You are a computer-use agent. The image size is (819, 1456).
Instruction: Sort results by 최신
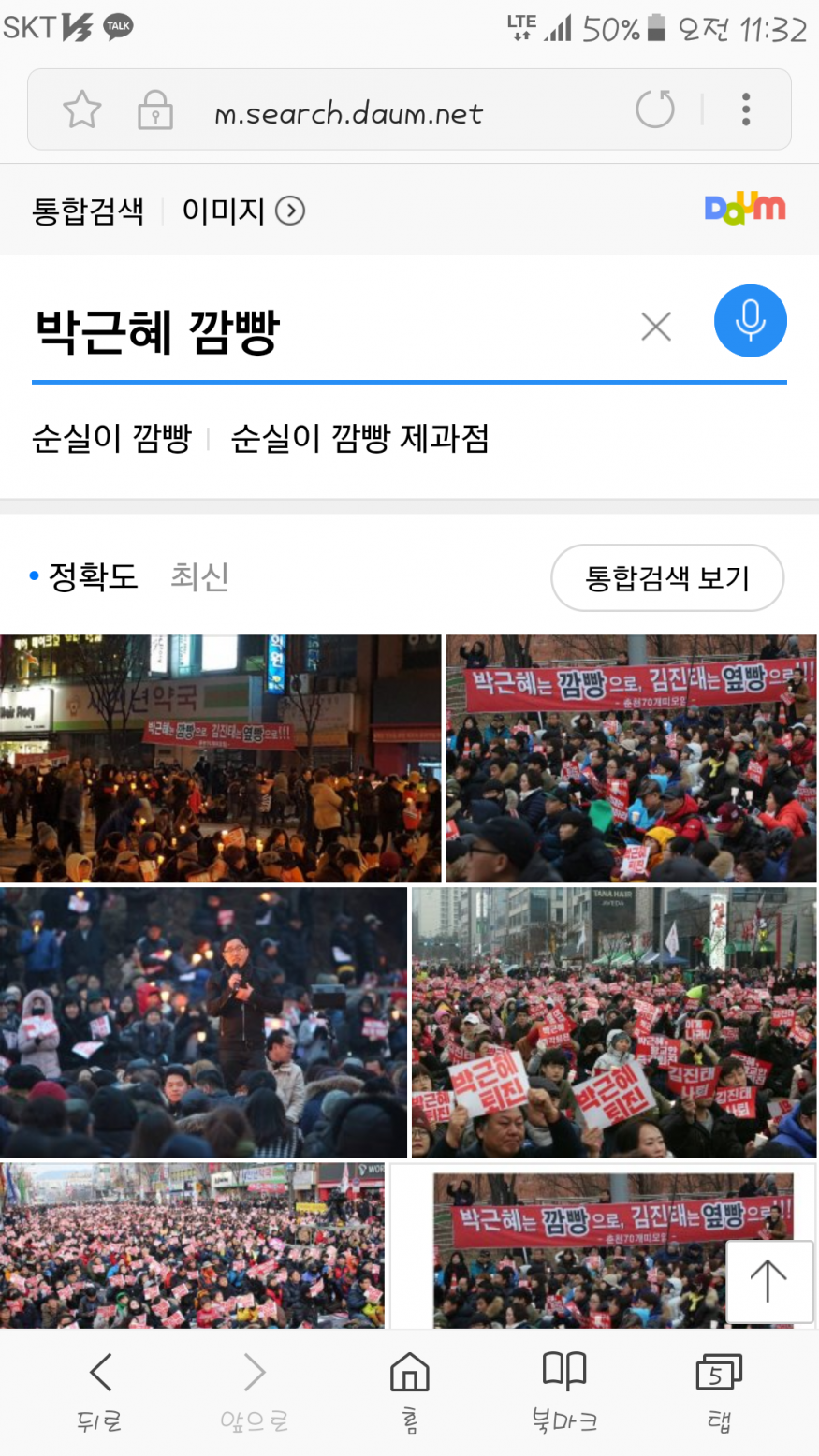pyautogui.click(x=199, y=576)
